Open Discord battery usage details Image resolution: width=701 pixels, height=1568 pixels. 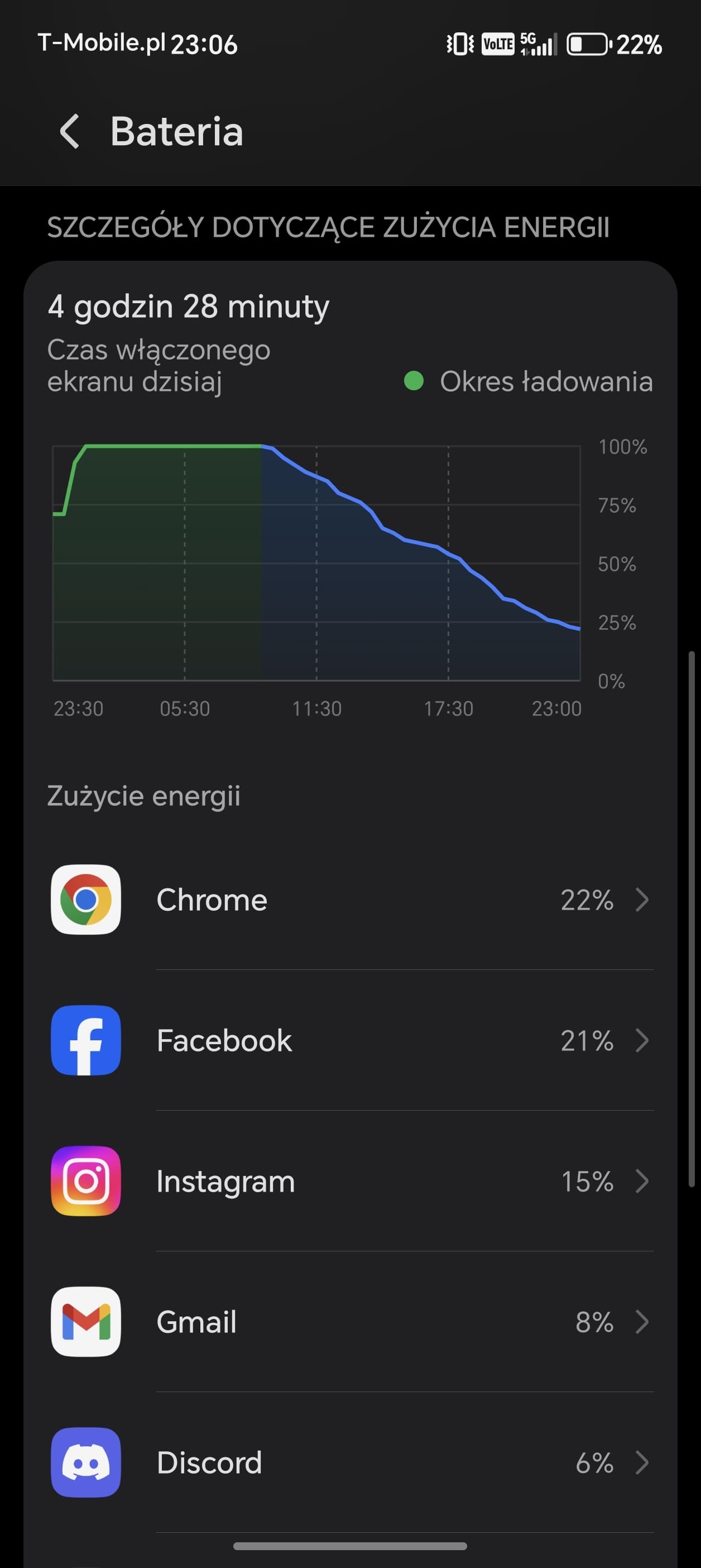pos(350,1462)
